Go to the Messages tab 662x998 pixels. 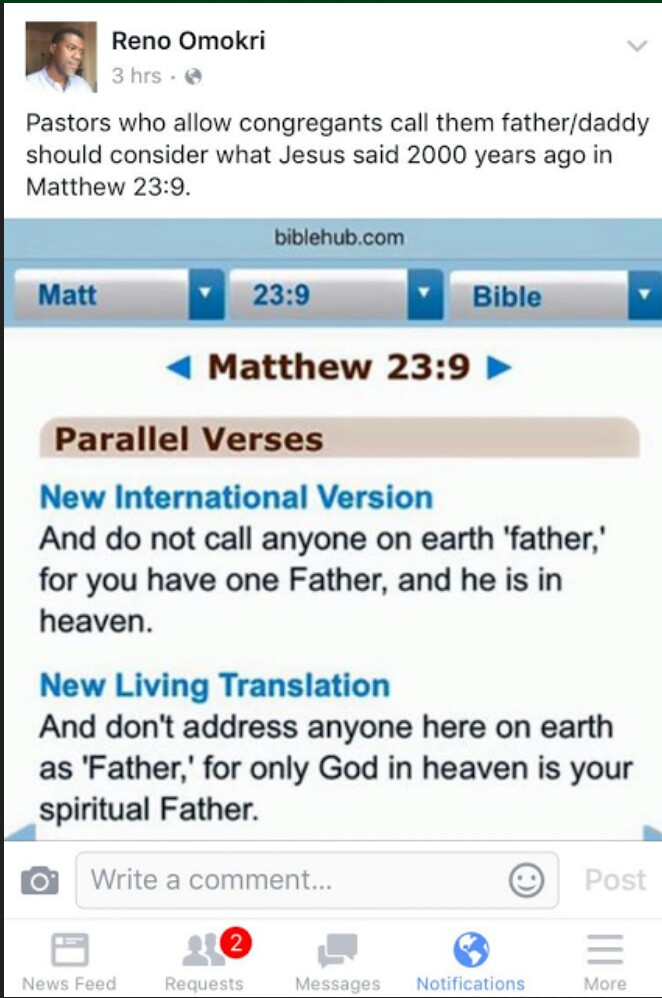pos(337,960)
